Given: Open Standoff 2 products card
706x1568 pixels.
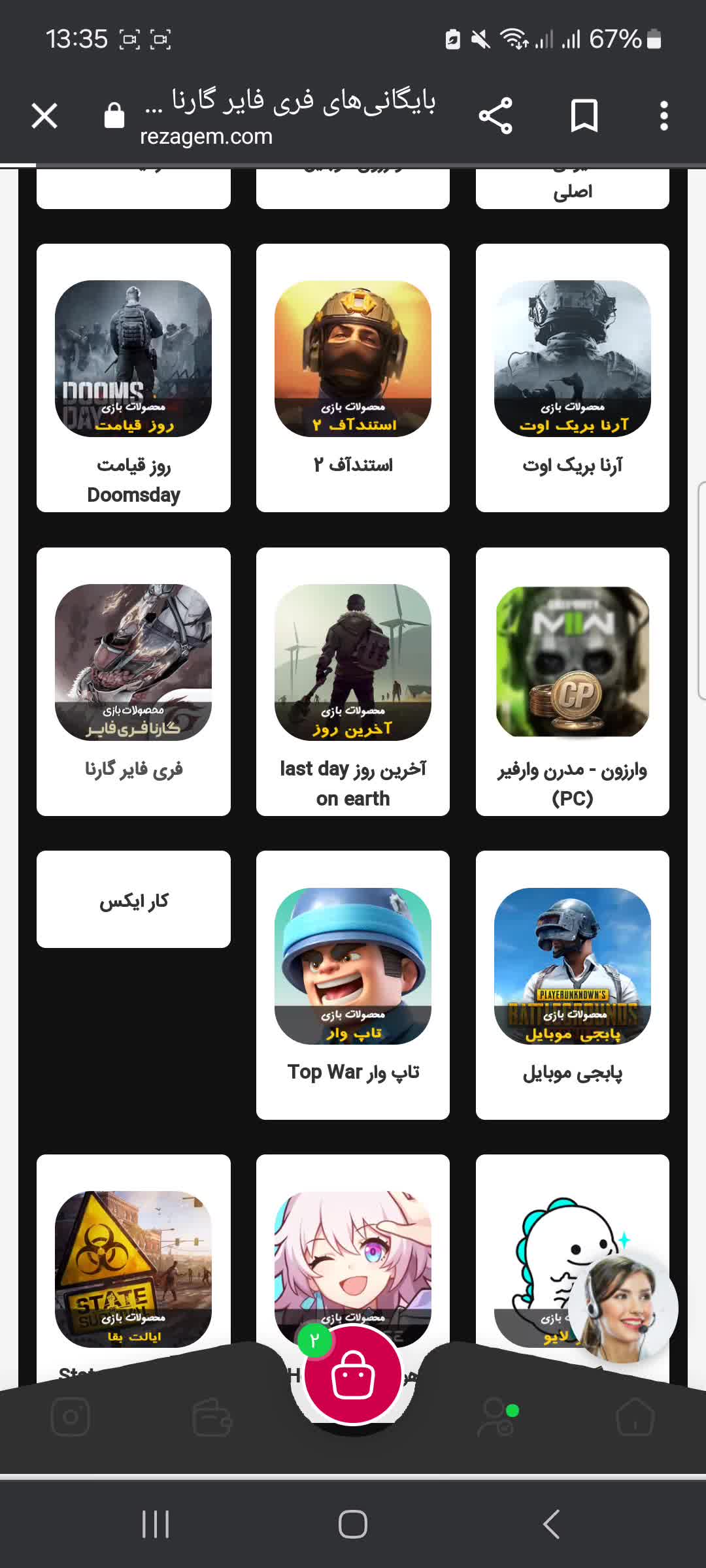Looking at the screenshot, I should (x=353, y=377).
